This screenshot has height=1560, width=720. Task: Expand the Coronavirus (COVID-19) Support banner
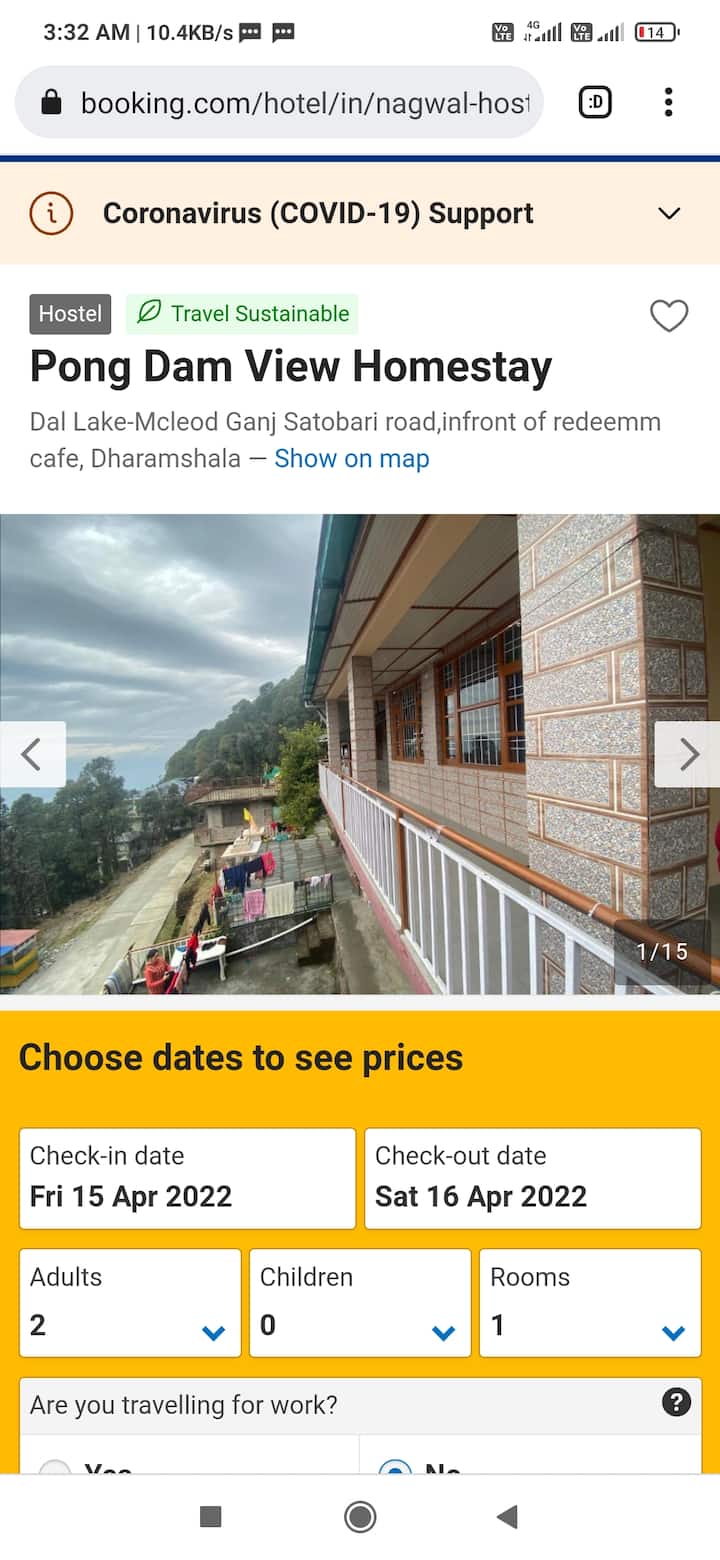pyautogui.click(x=669, y=213)
